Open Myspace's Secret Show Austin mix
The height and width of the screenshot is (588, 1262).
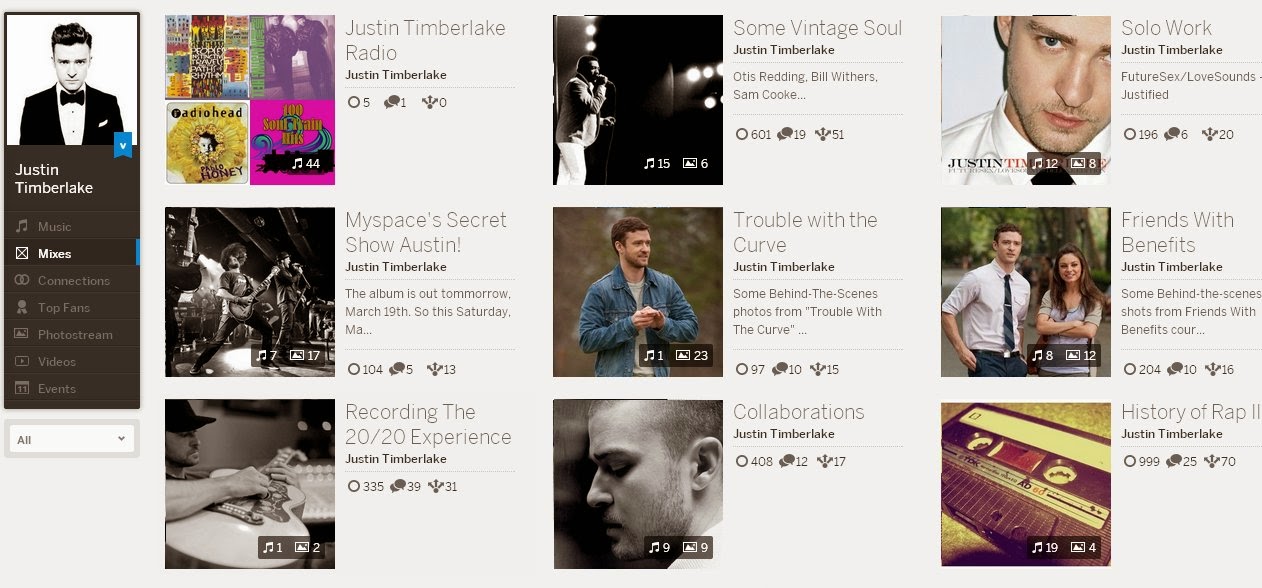click(x=425, y=232)
